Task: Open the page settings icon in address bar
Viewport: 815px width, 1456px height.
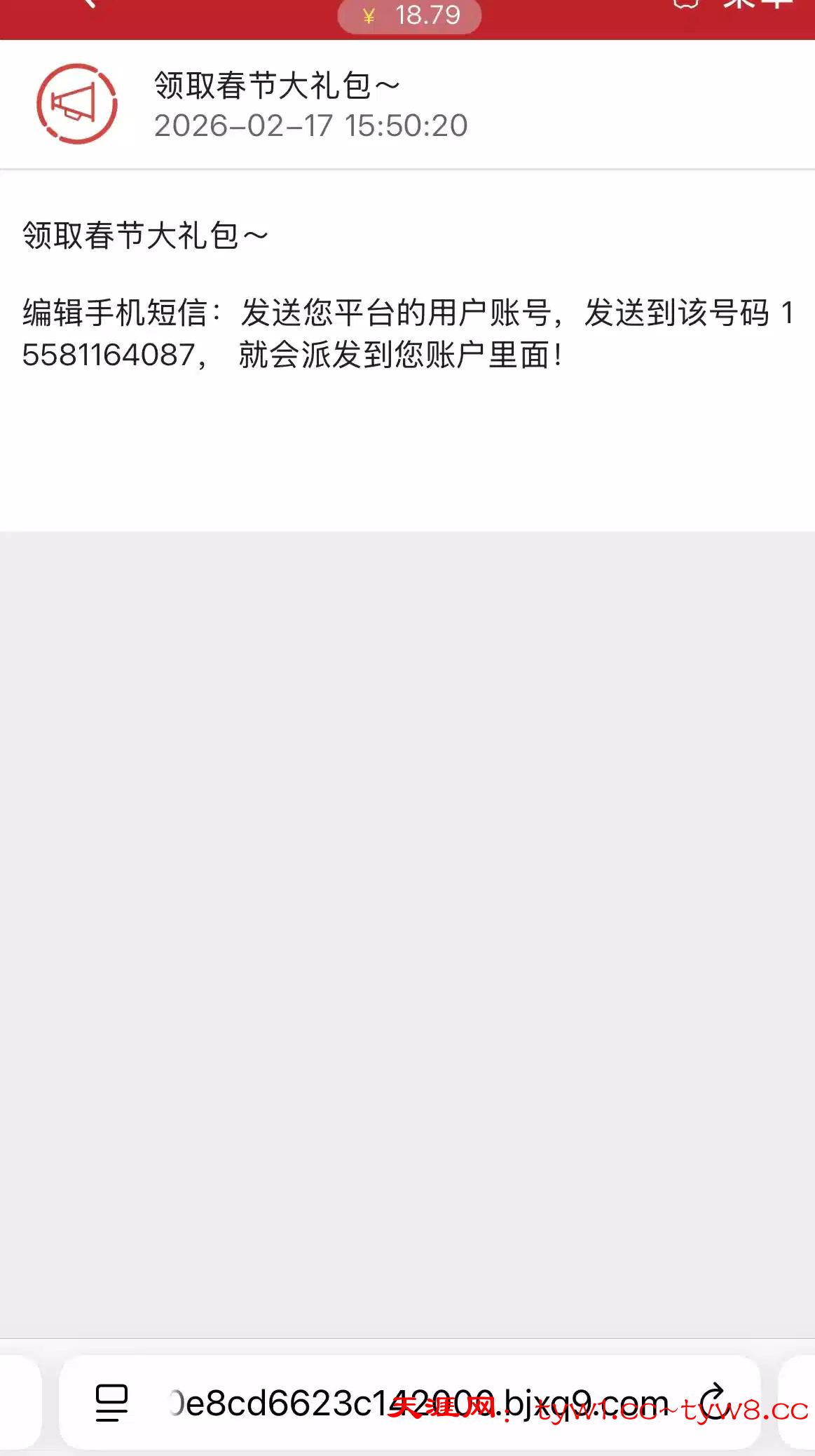Action: pos(111,1403)
